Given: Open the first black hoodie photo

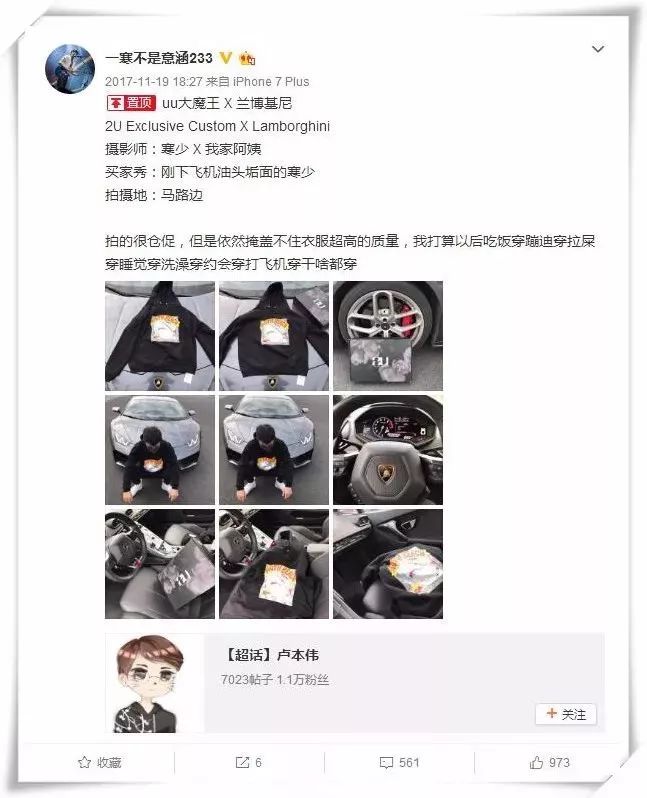Looking at the screenshot, I should (159, 335).
